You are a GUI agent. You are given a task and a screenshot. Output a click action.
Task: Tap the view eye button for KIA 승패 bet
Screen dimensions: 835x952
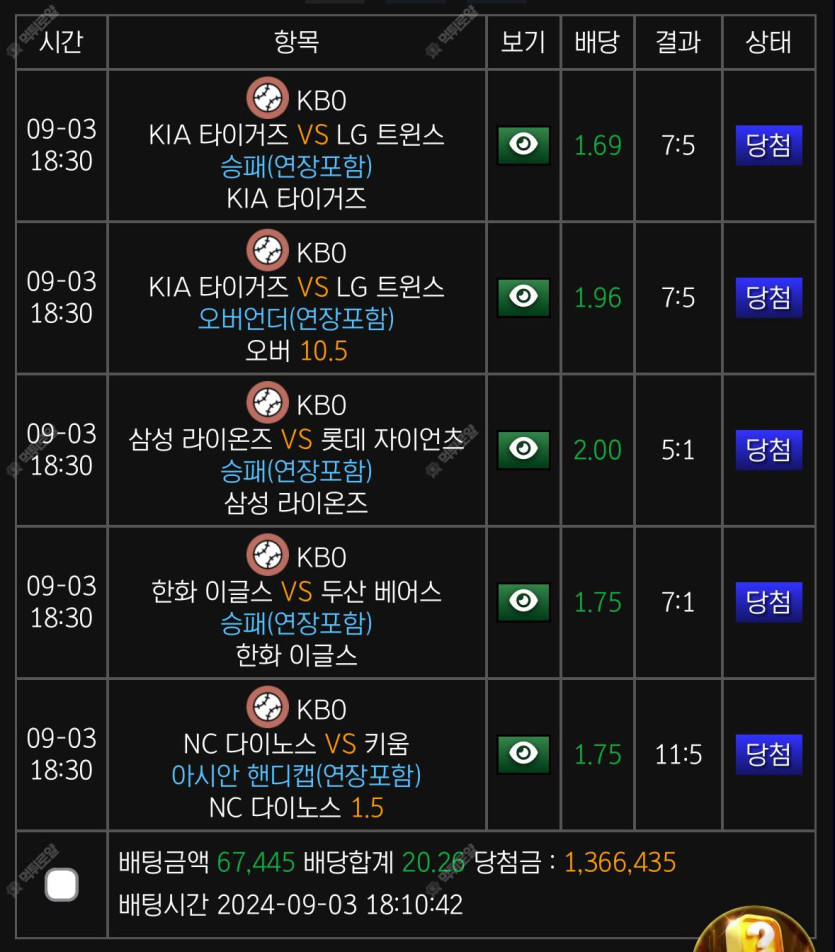point(523,146)
